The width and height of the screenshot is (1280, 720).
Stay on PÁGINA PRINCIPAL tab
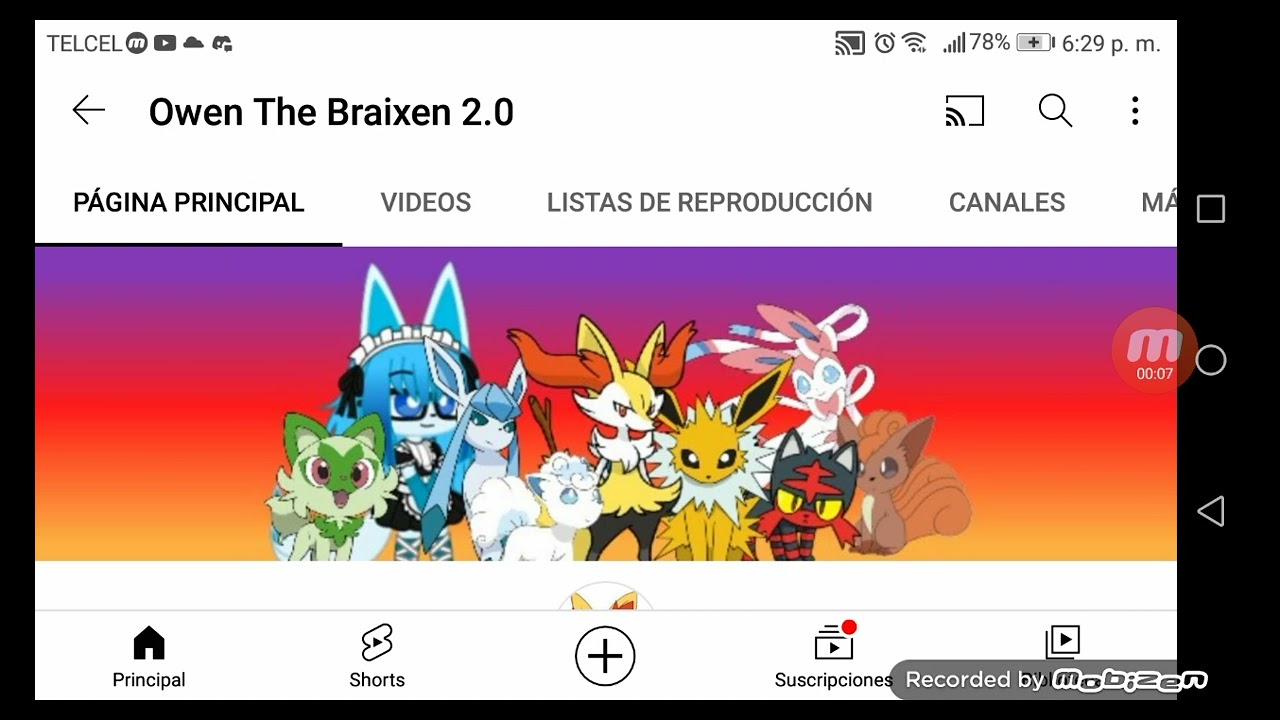tap(189, 202)
